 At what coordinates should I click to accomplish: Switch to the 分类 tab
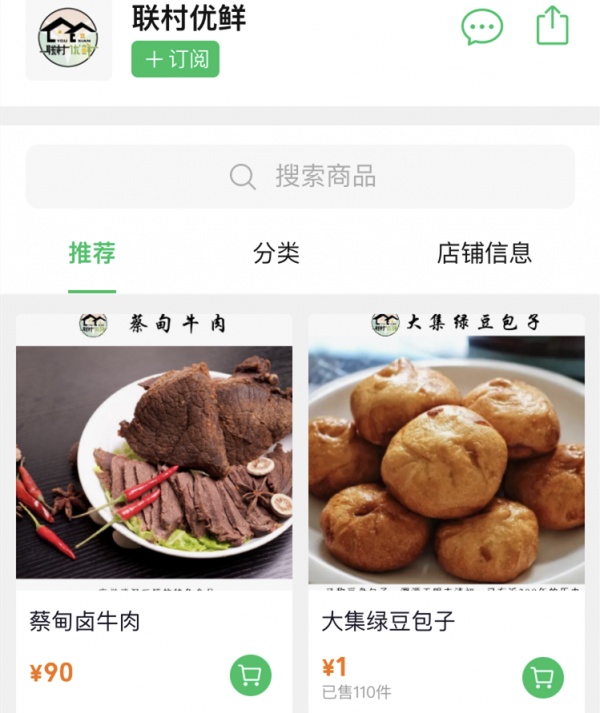pos(276,253)
